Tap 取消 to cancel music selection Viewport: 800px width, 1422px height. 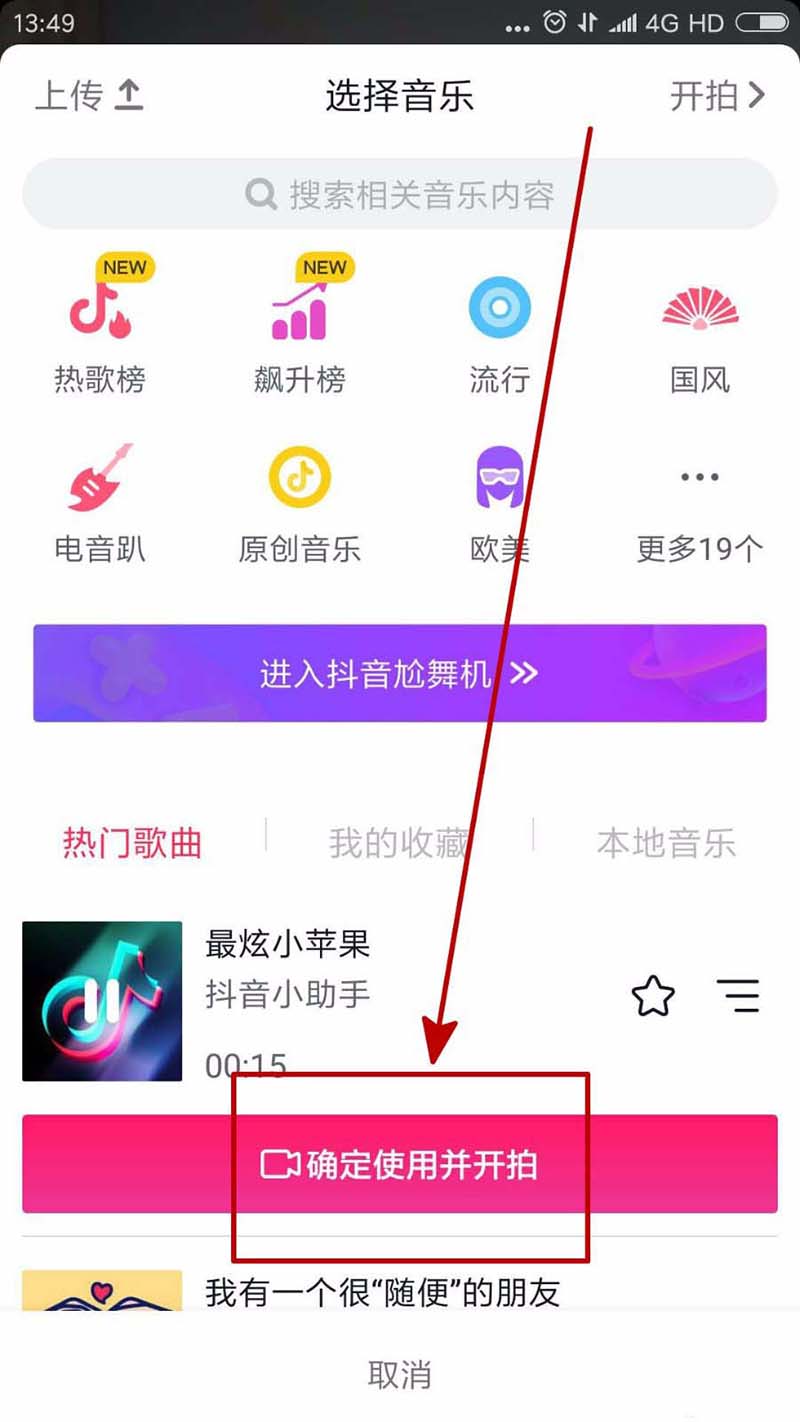tap(400, 1374)
